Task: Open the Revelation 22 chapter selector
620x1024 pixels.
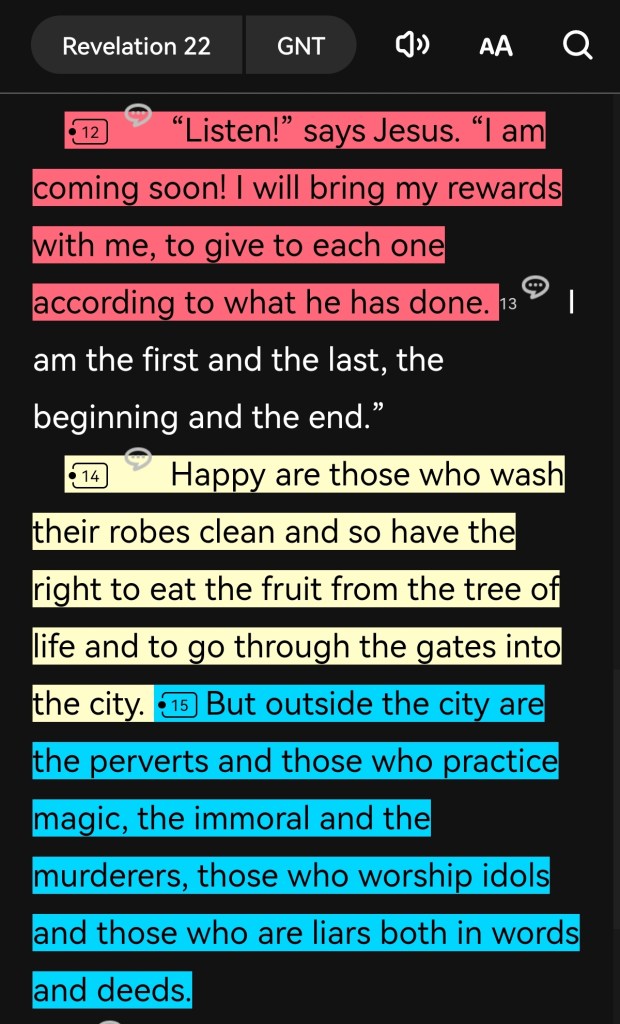Action: click(x=137, y=46)
